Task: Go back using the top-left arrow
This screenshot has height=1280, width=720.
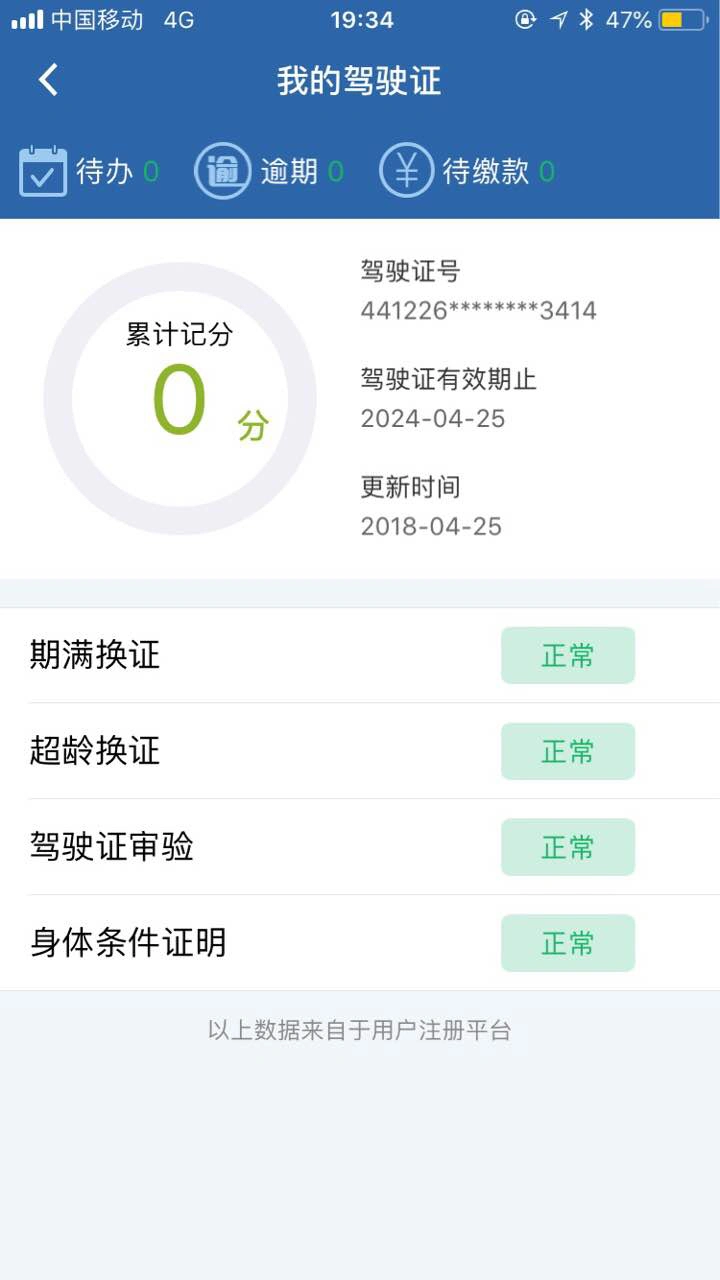Action: point(48,80)
